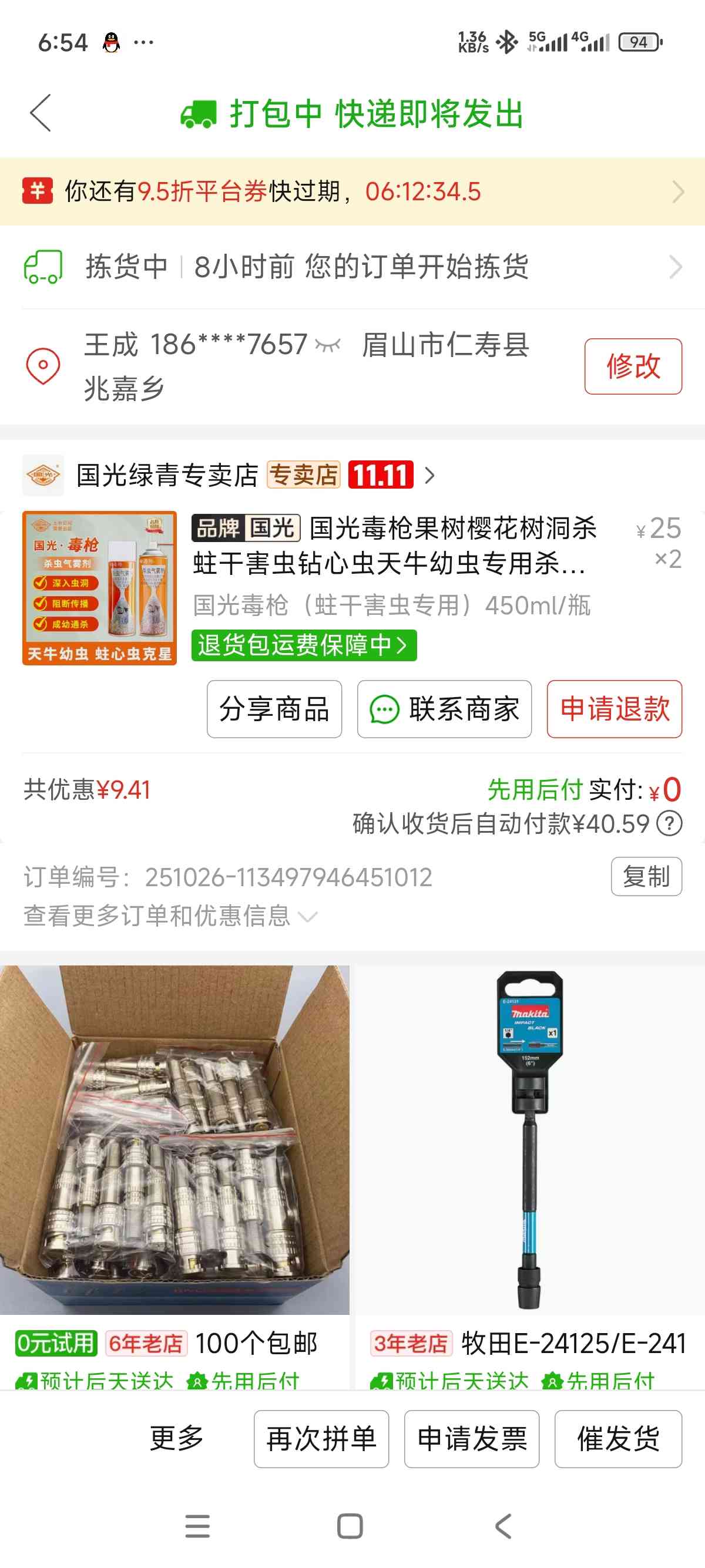Tap 更多 for more order options
Screen dimensions: 705x1568
pyautogui.click(x=177, y=1439)
